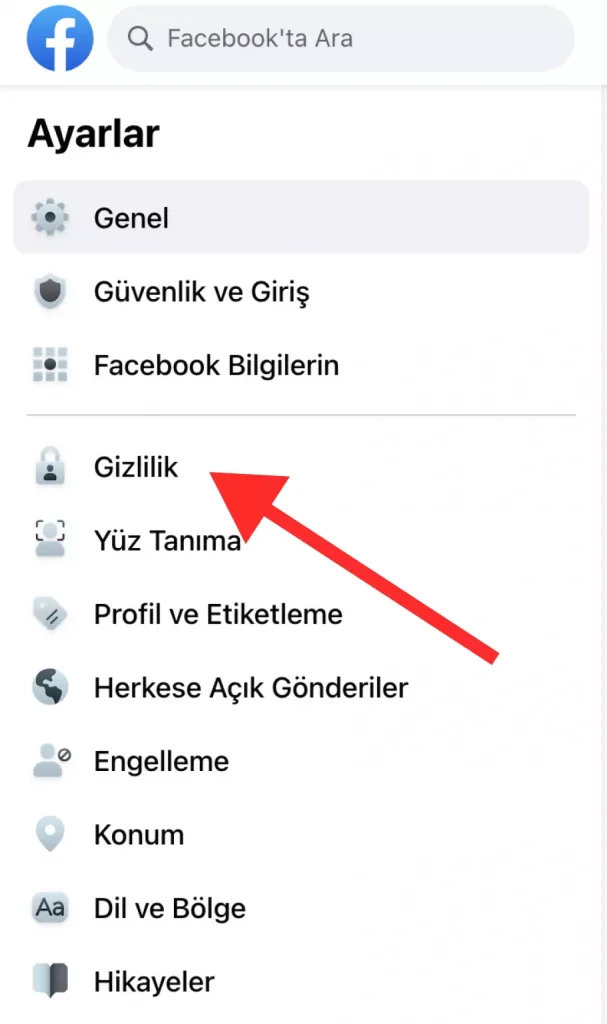The width and height of the screenshot is (607, 1024).
Task: Go to Profil ve Etiketleme
Action: click(217, 614)
